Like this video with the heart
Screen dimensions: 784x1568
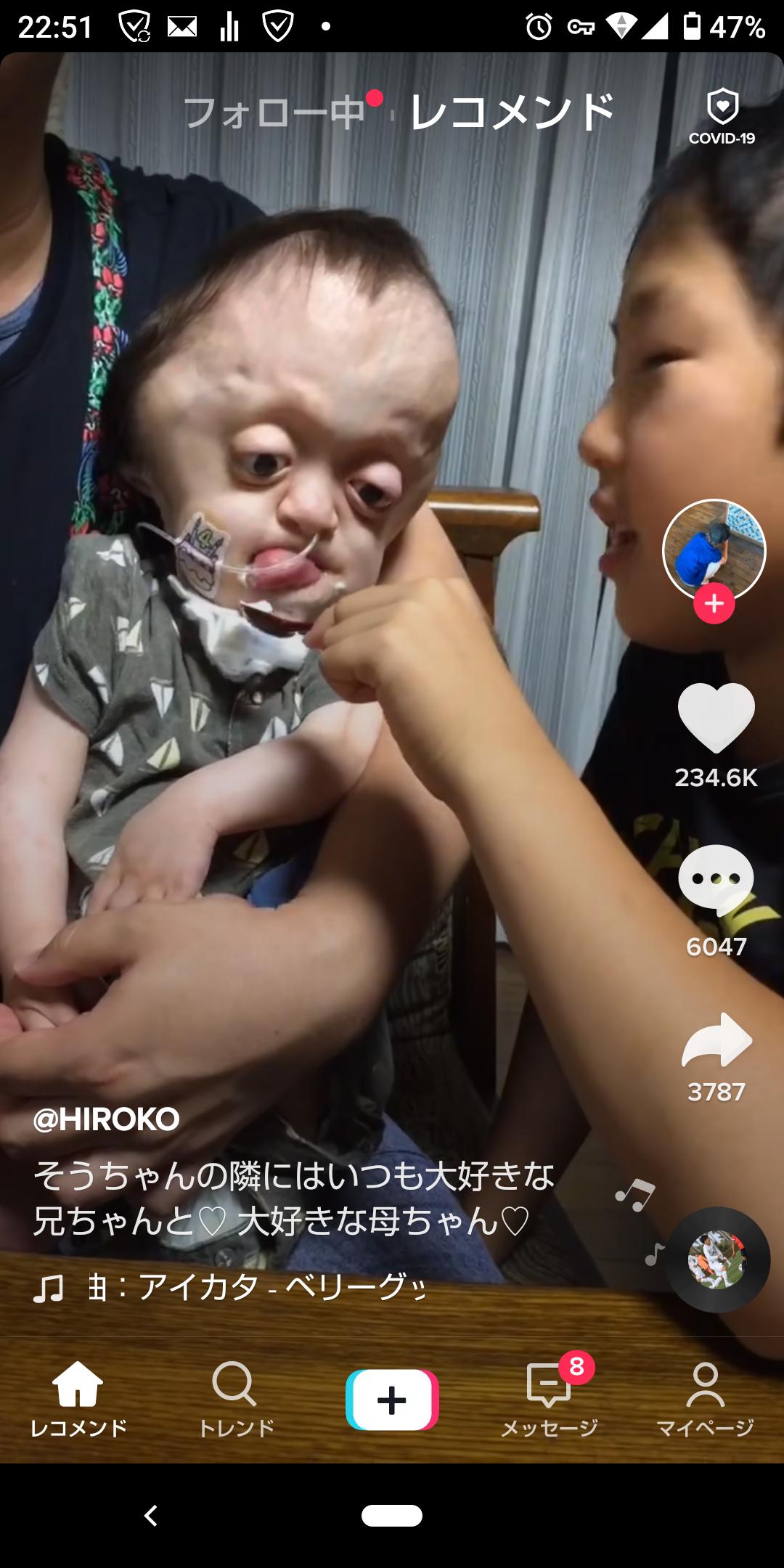(716, 717)
